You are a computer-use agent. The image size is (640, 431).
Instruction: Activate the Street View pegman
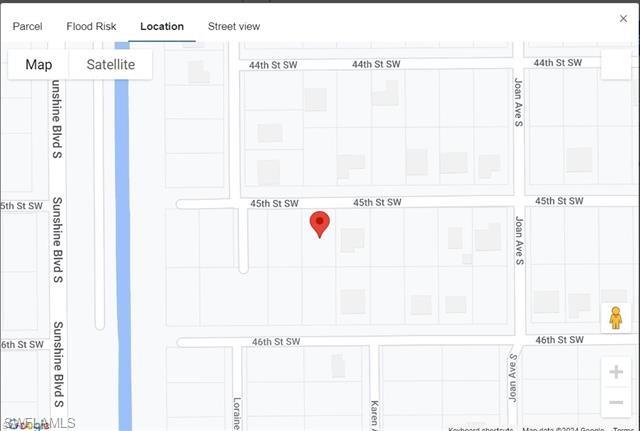[615, 317]
